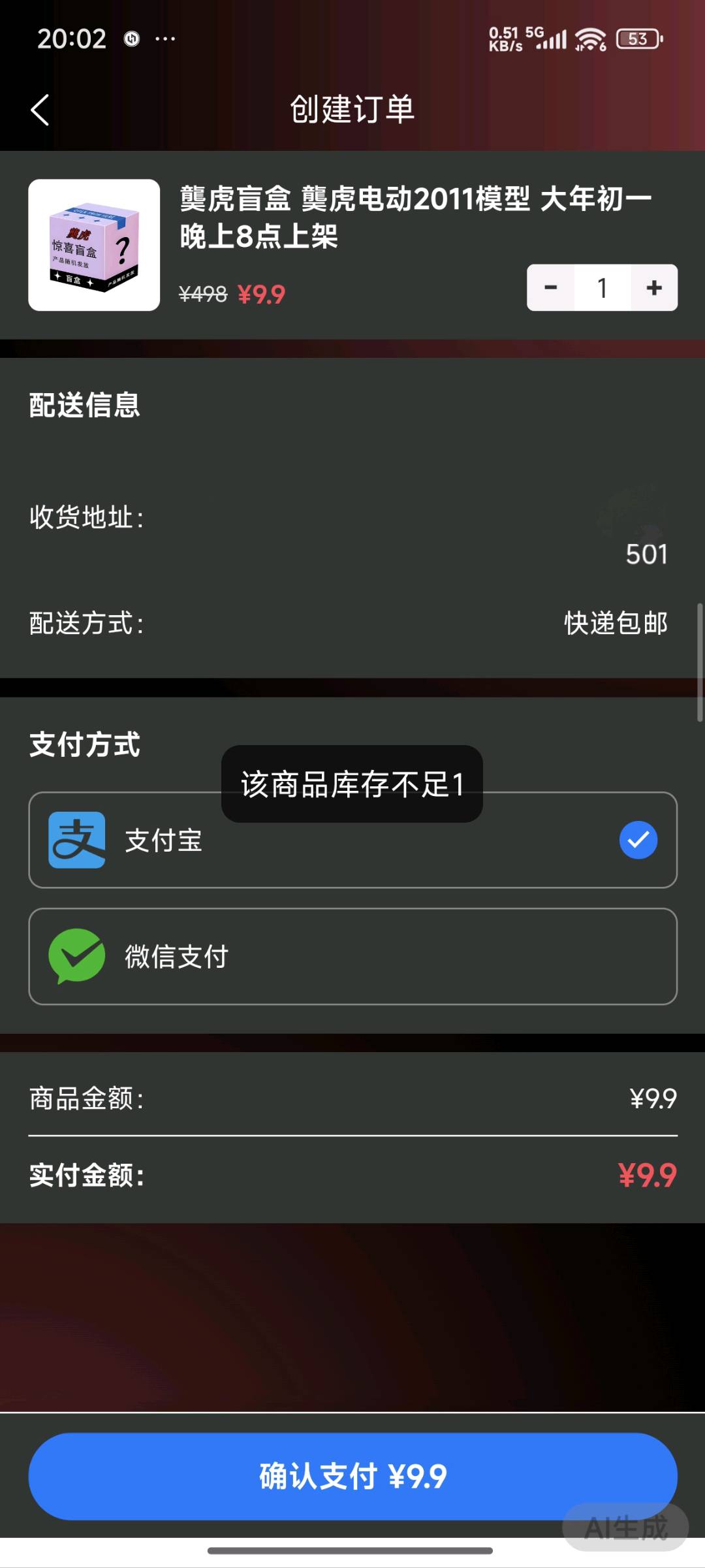Tap 确认支付 ¥9.9 button
Screen dimensions: 705x1568
tap(352, 1477)
